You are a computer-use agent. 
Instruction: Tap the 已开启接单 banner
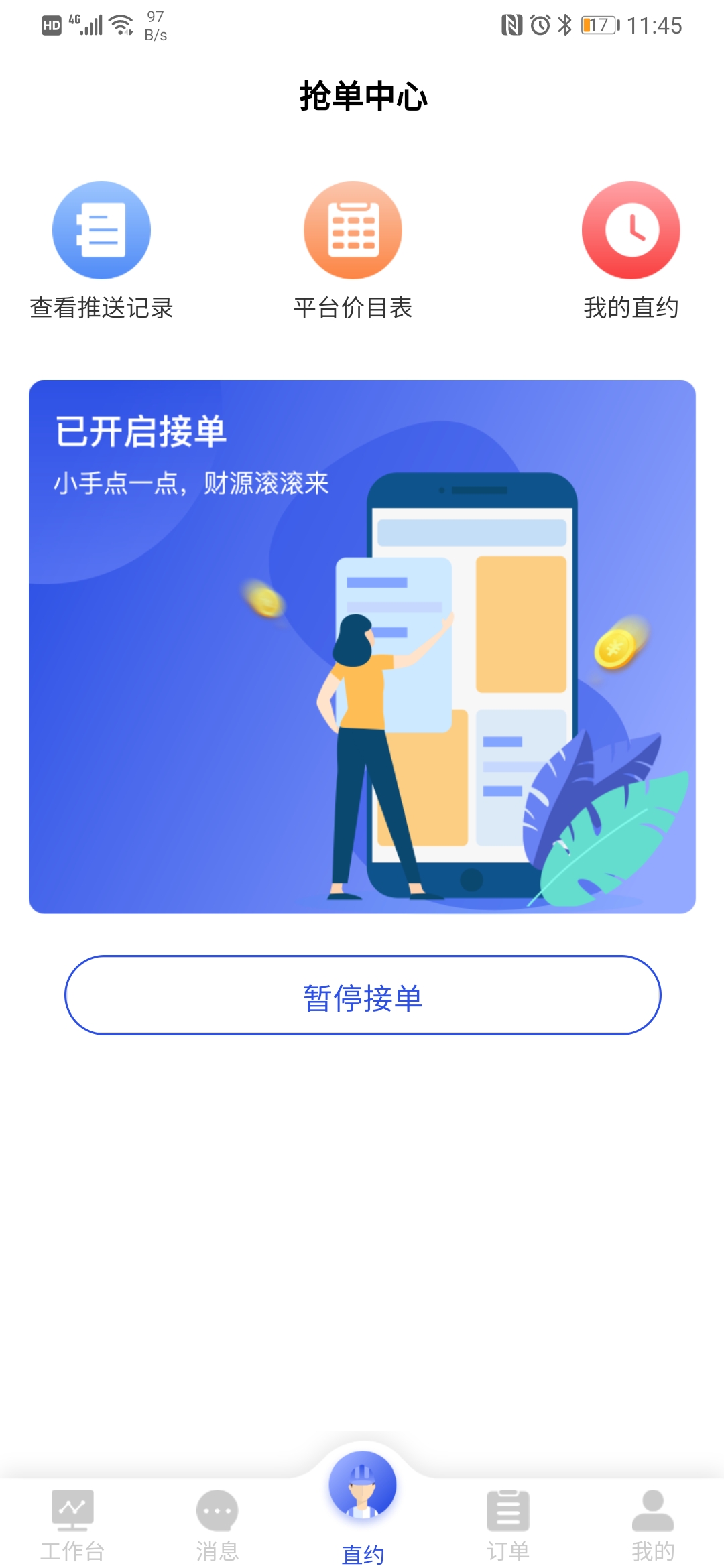tap(362, 643)
